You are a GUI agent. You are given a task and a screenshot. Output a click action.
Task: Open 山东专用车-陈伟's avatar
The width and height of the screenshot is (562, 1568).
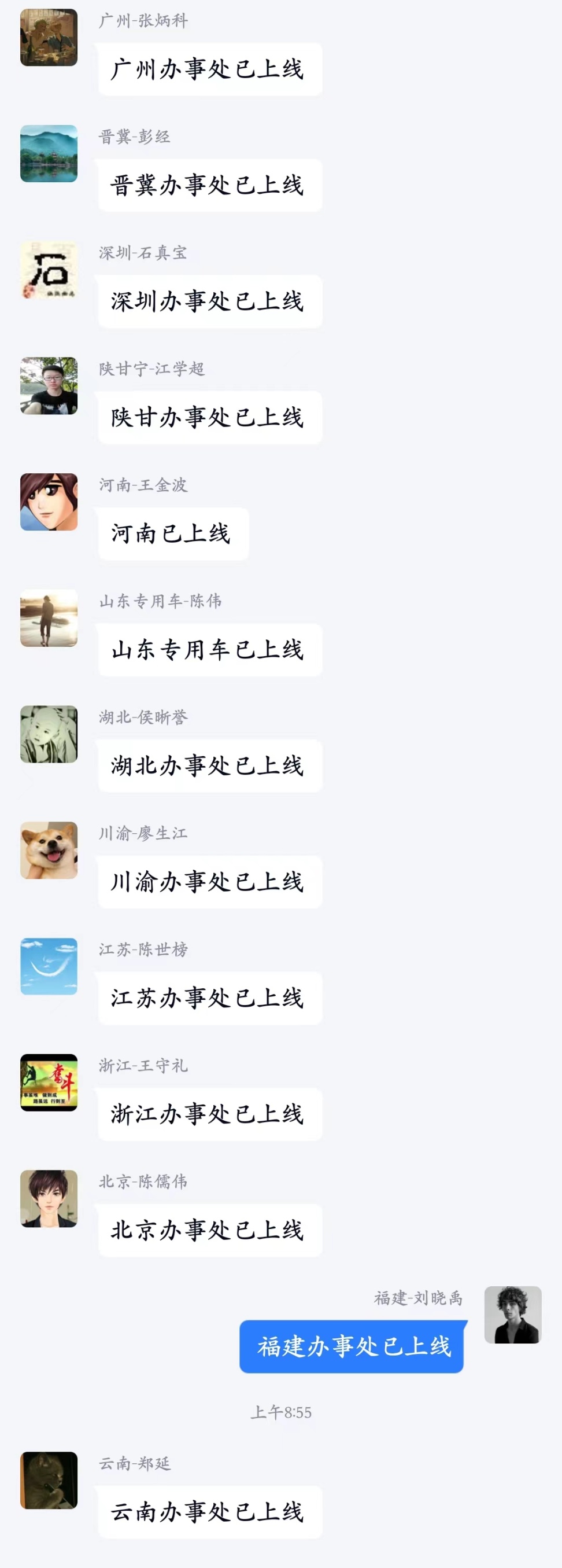click(x=49, y=618)
